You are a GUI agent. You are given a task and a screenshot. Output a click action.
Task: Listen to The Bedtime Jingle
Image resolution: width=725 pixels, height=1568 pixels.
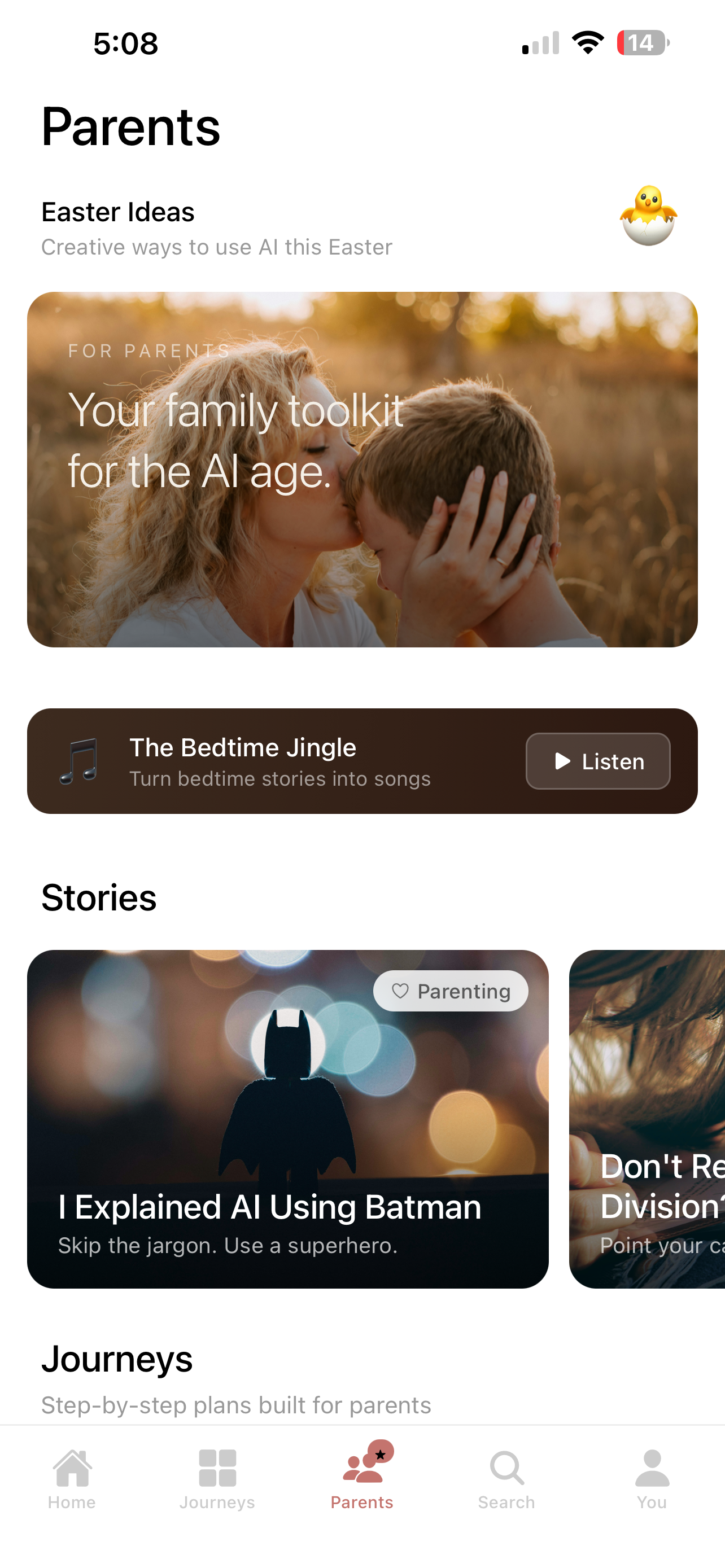pos(597,761)
